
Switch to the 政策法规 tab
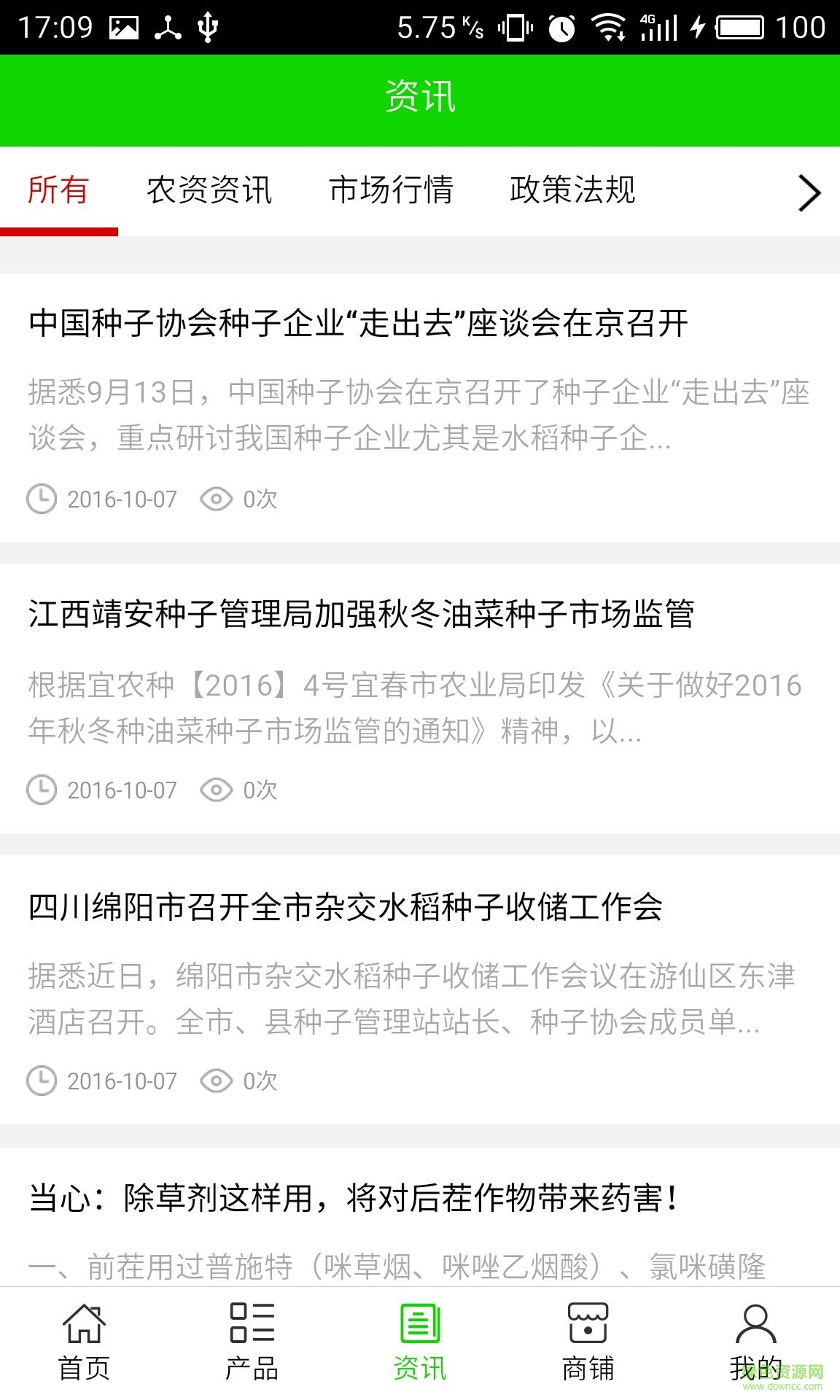pos(572,191)
